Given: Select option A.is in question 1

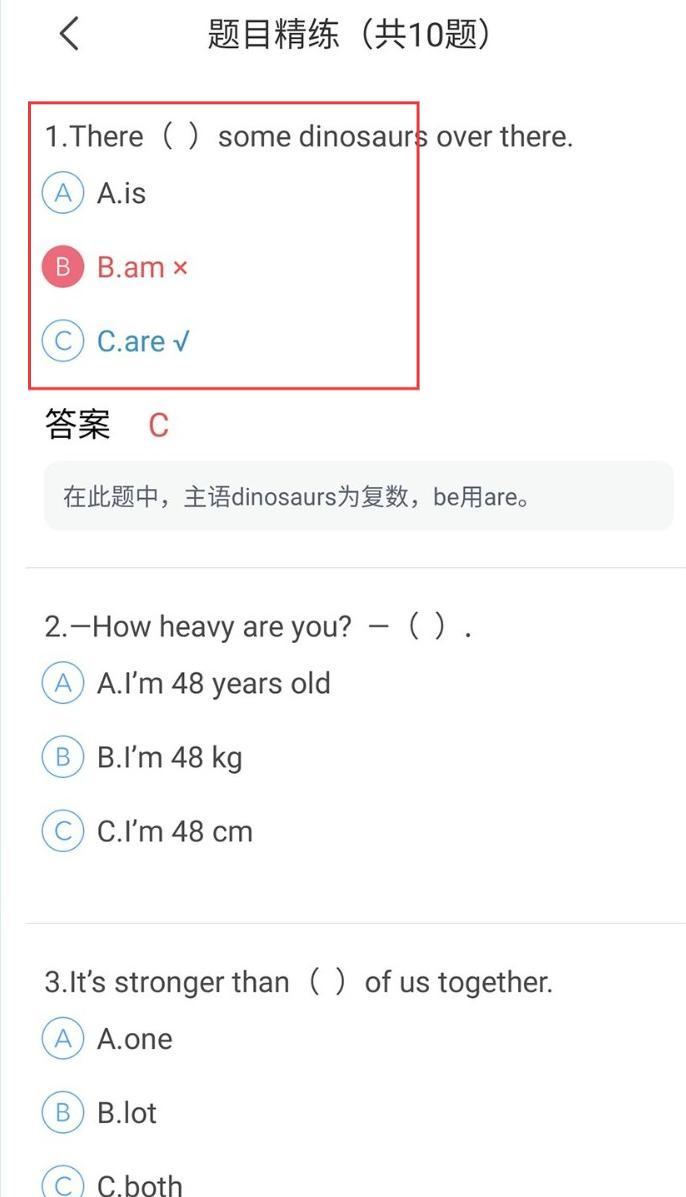Looking at the screenshot, I should click(x=93, y=193).
